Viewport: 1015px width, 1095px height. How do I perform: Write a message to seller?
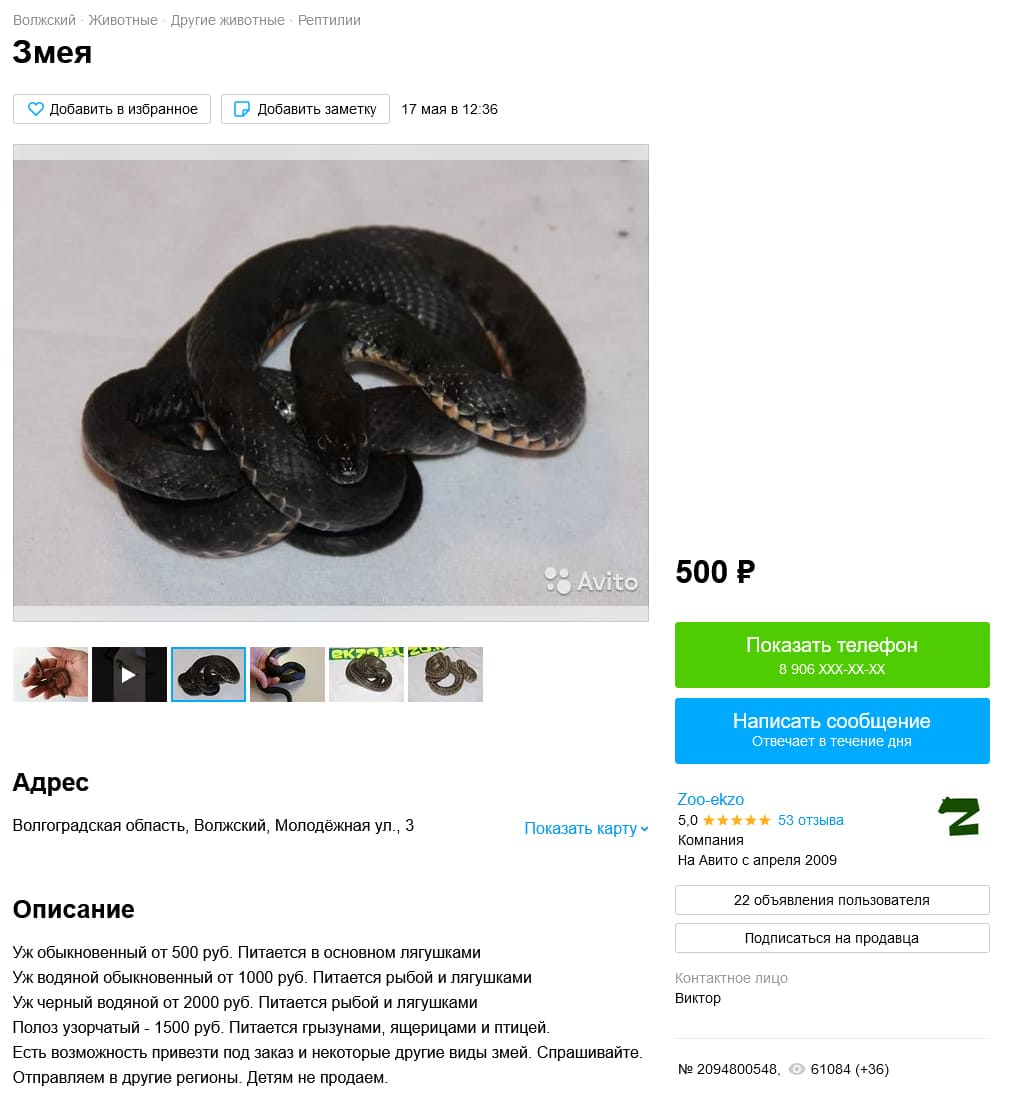point(832,731)
